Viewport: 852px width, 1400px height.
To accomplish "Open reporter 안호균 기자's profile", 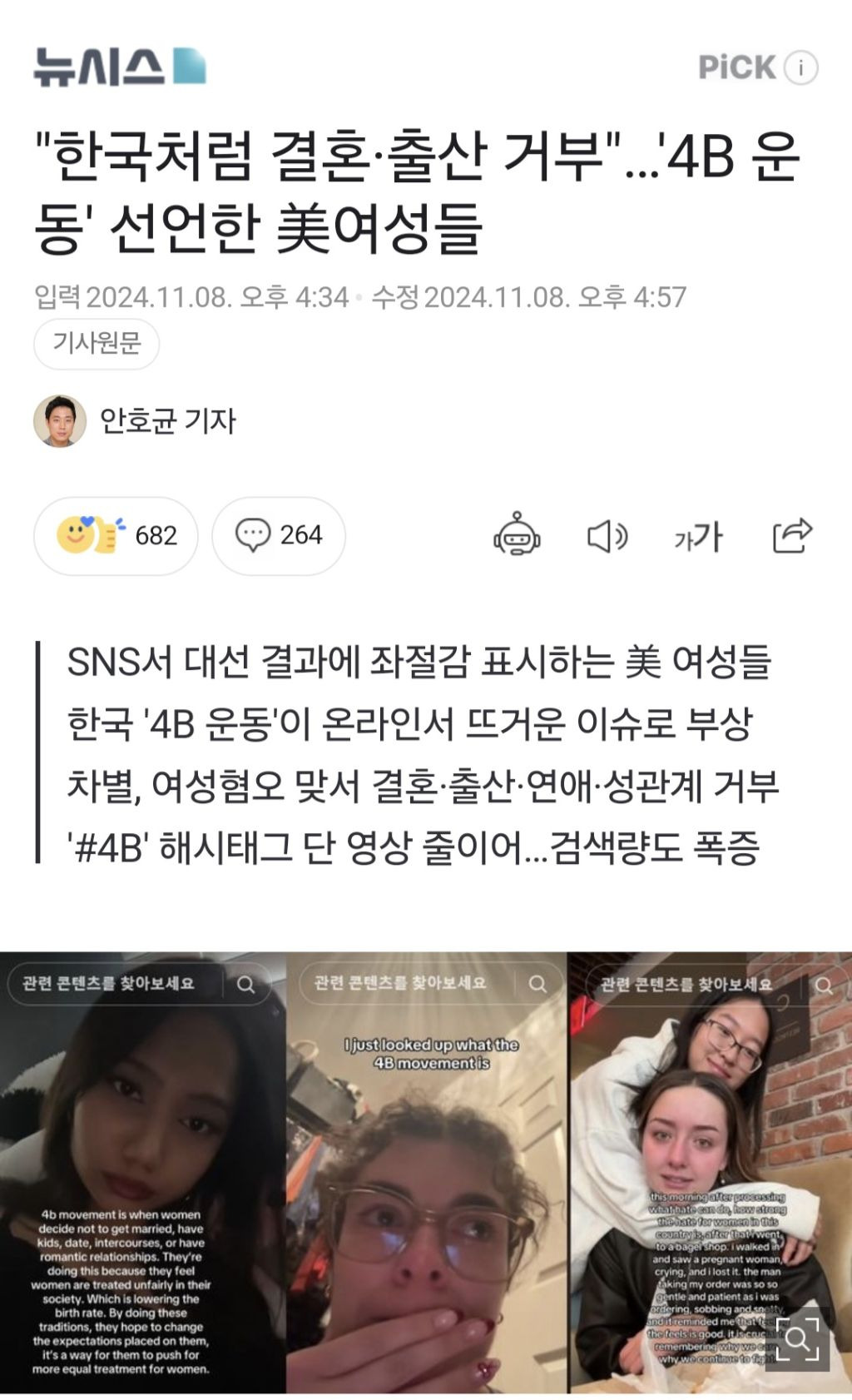I will click(135, 421).
